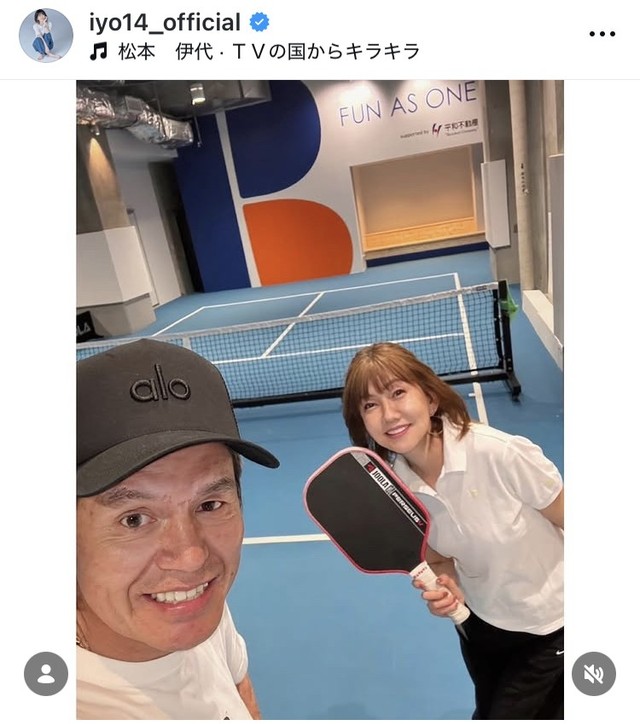
Task: Open the post's three-dot options menu
Action: click(602, 34)
